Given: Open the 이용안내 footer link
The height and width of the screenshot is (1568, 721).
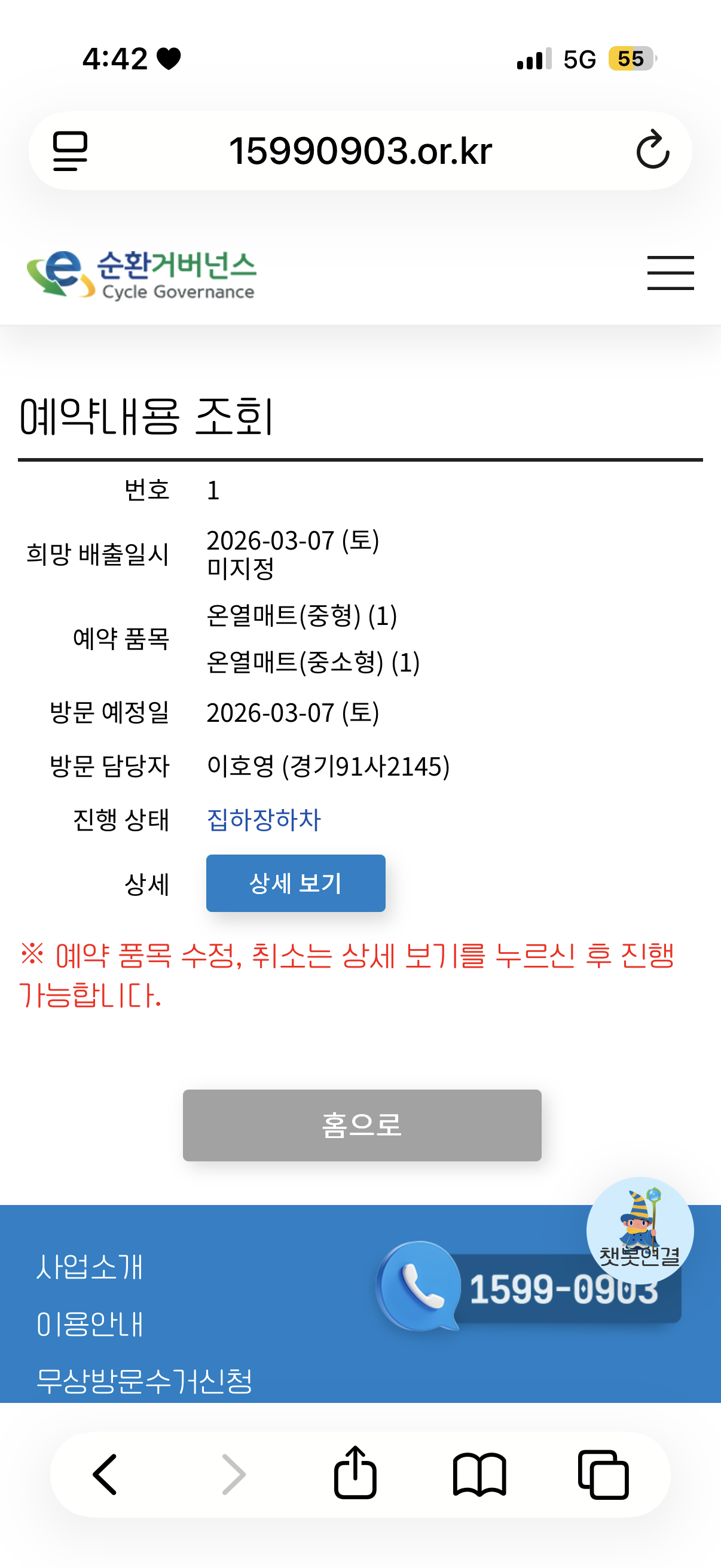Looking at the screenshot, I should pos(90,1323).
